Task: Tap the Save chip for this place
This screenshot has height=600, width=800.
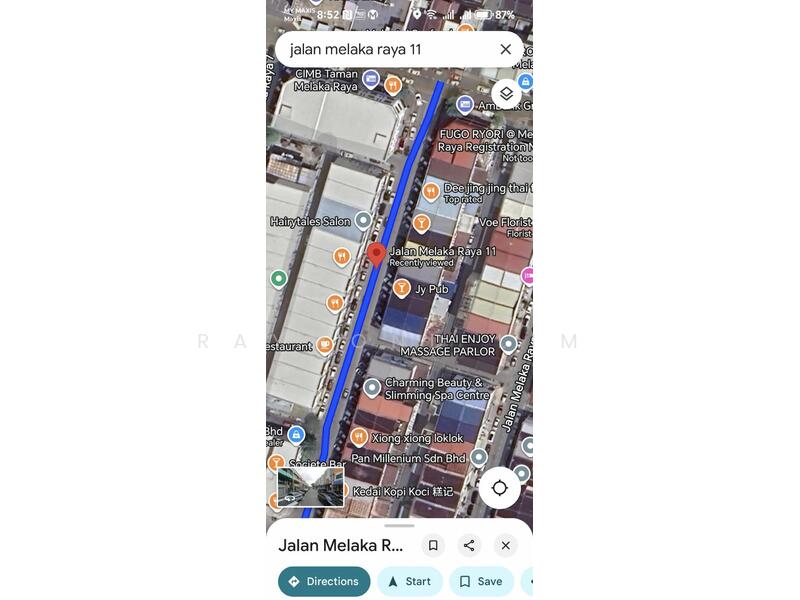Action: (x=480, y=581)
